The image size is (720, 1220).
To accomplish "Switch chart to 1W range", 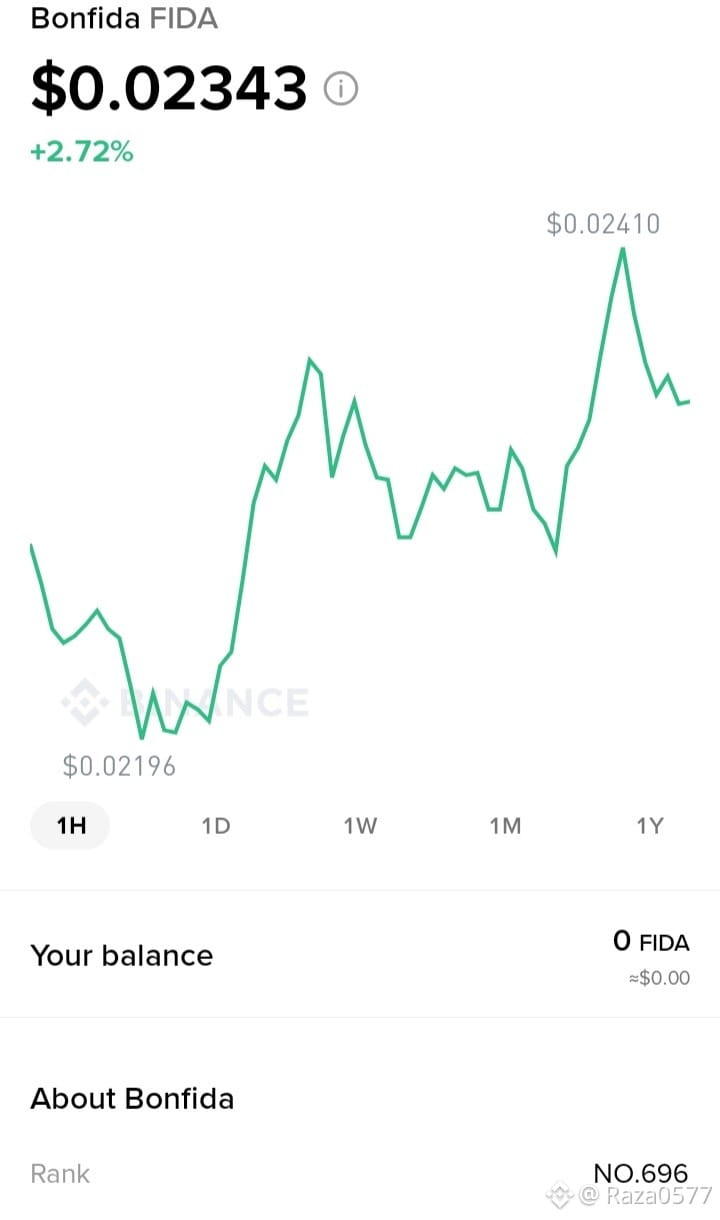I will 360,826.
